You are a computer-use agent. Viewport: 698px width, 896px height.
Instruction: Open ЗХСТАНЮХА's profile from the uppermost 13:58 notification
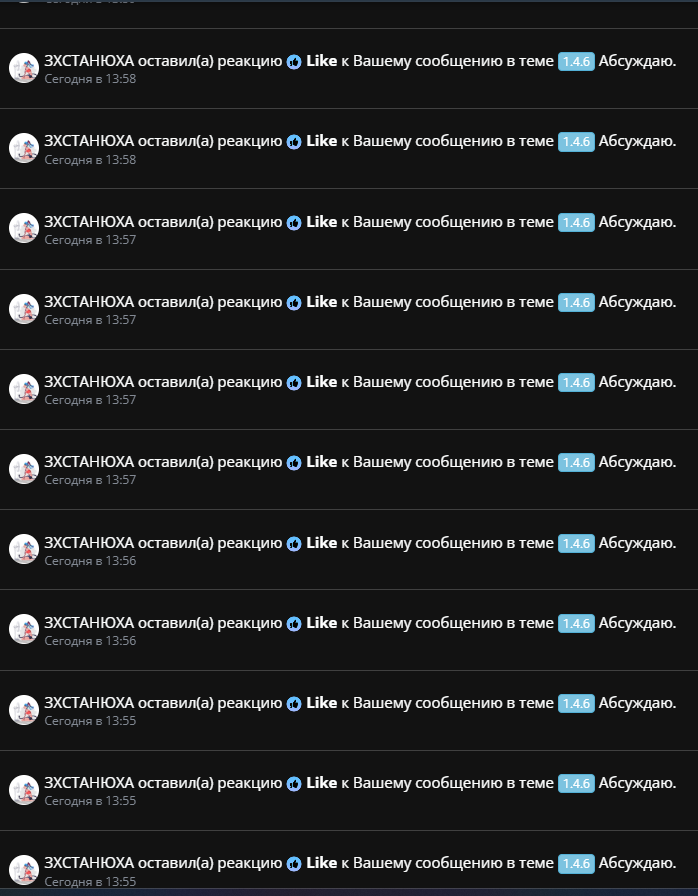(x=89, y=61)
